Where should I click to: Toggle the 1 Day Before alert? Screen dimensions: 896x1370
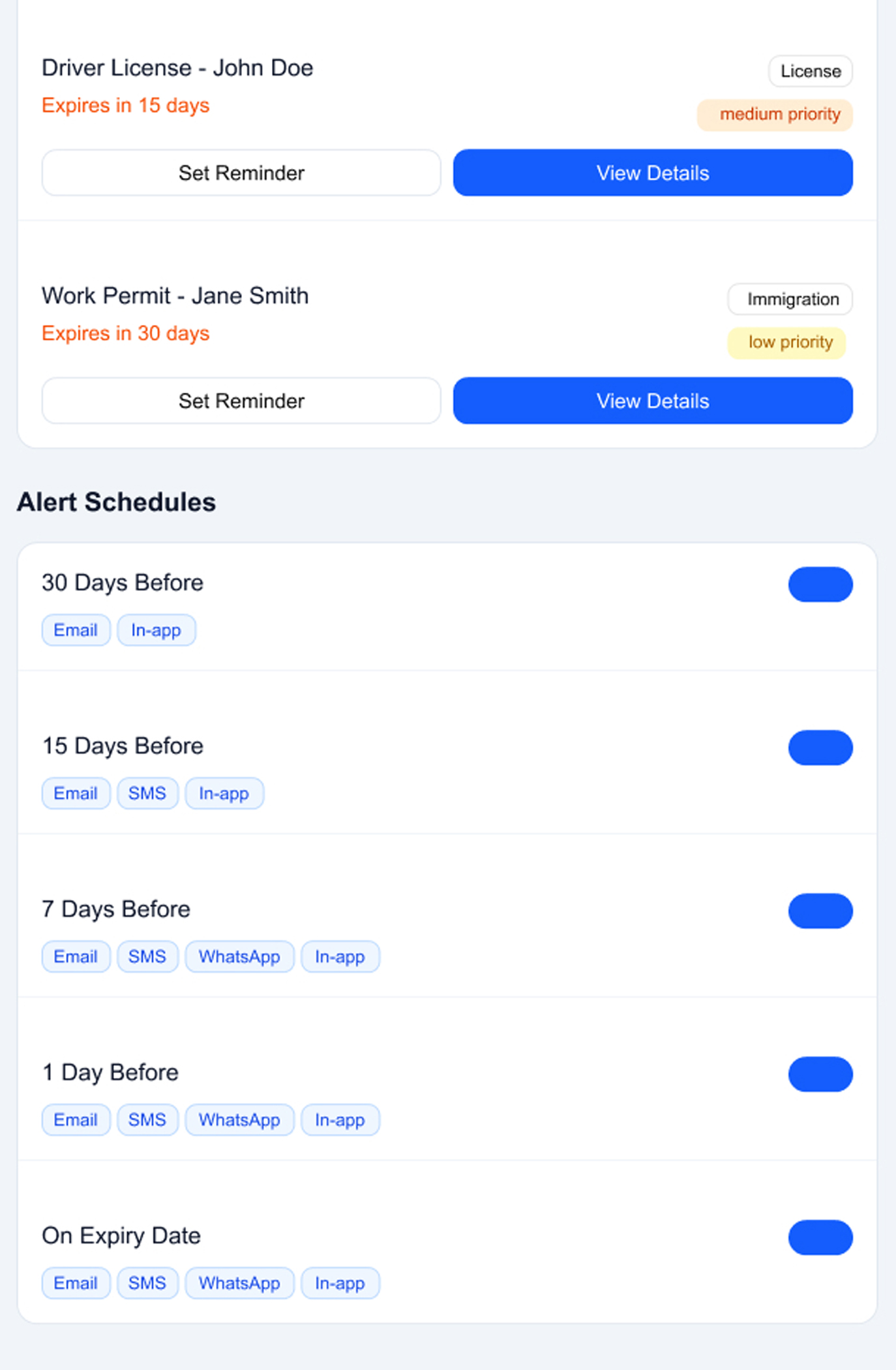pyautogui.click(x=820, y=1074)
